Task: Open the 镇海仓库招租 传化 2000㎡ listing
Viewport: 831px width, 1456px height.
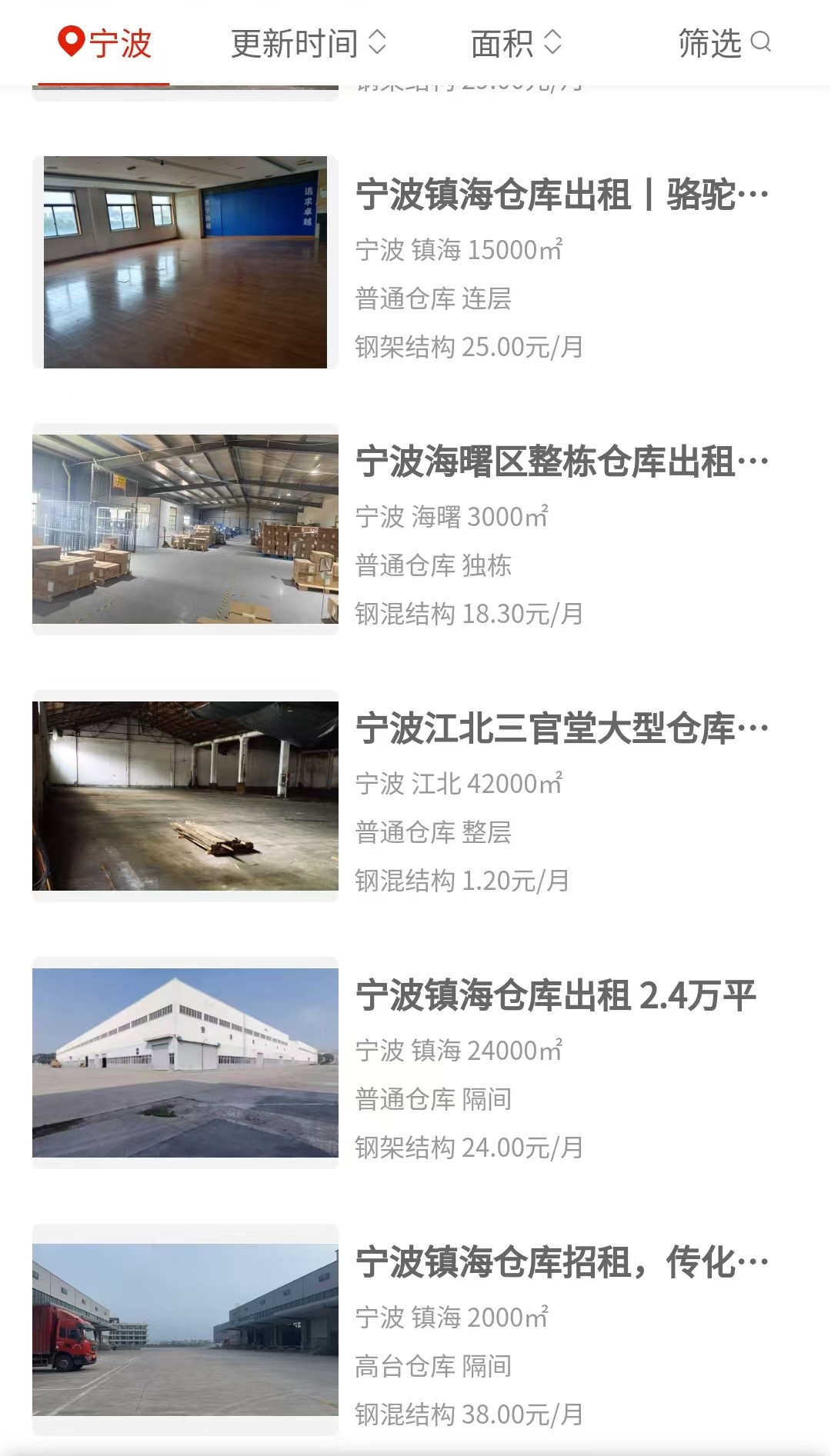Action: point(415,1330)
